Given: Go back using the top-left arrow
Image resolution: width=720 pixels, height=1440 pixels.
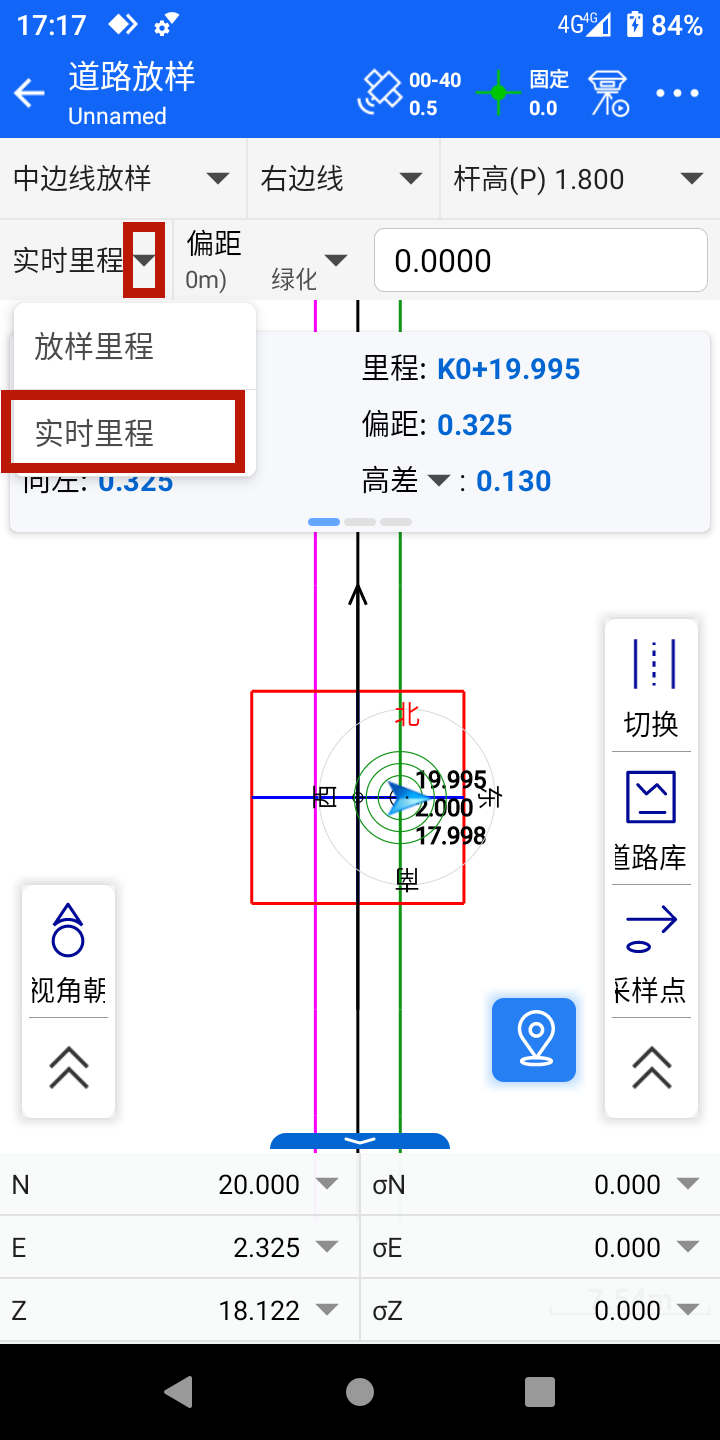Looking at the screenshot, I should click(x=30, y=94).
